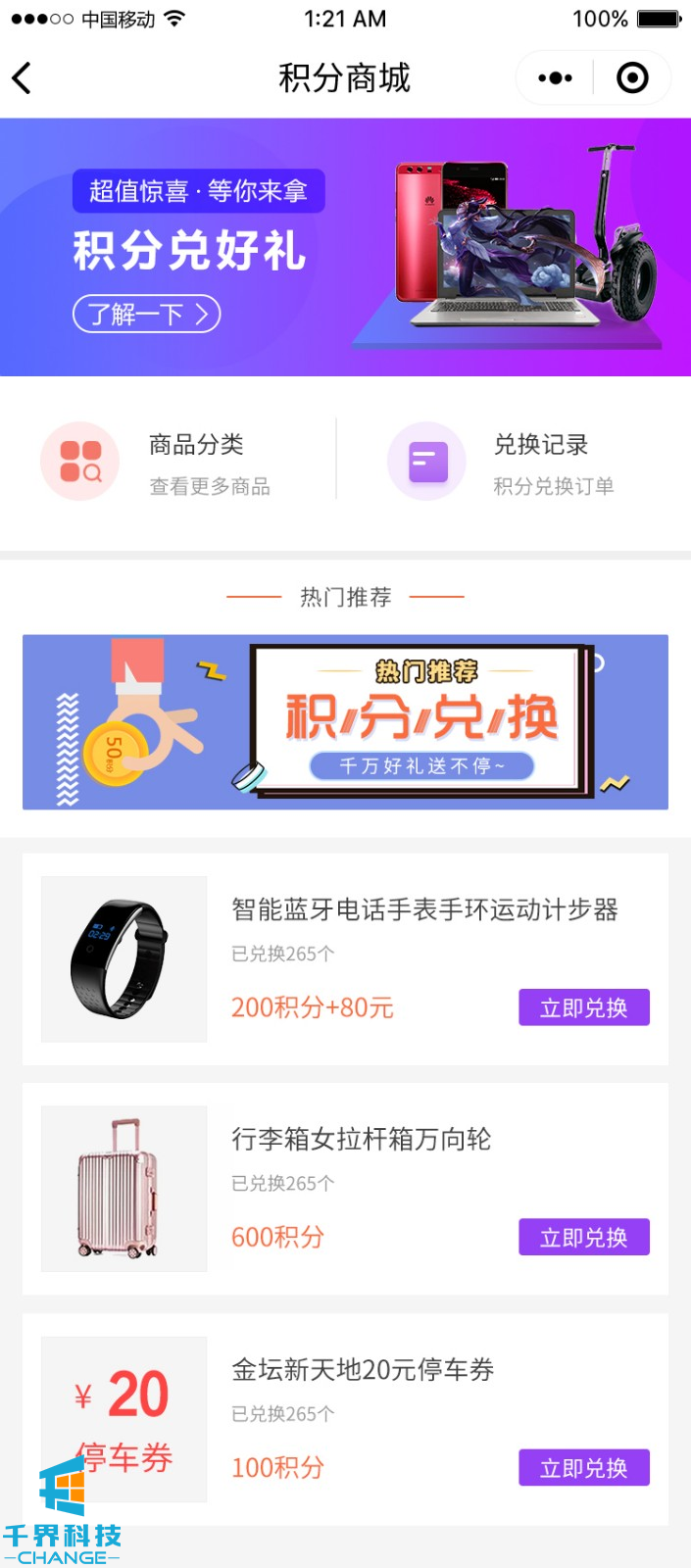
Task: Open the 积分兑换 hot recommendation banner
Action: (345, 722)
